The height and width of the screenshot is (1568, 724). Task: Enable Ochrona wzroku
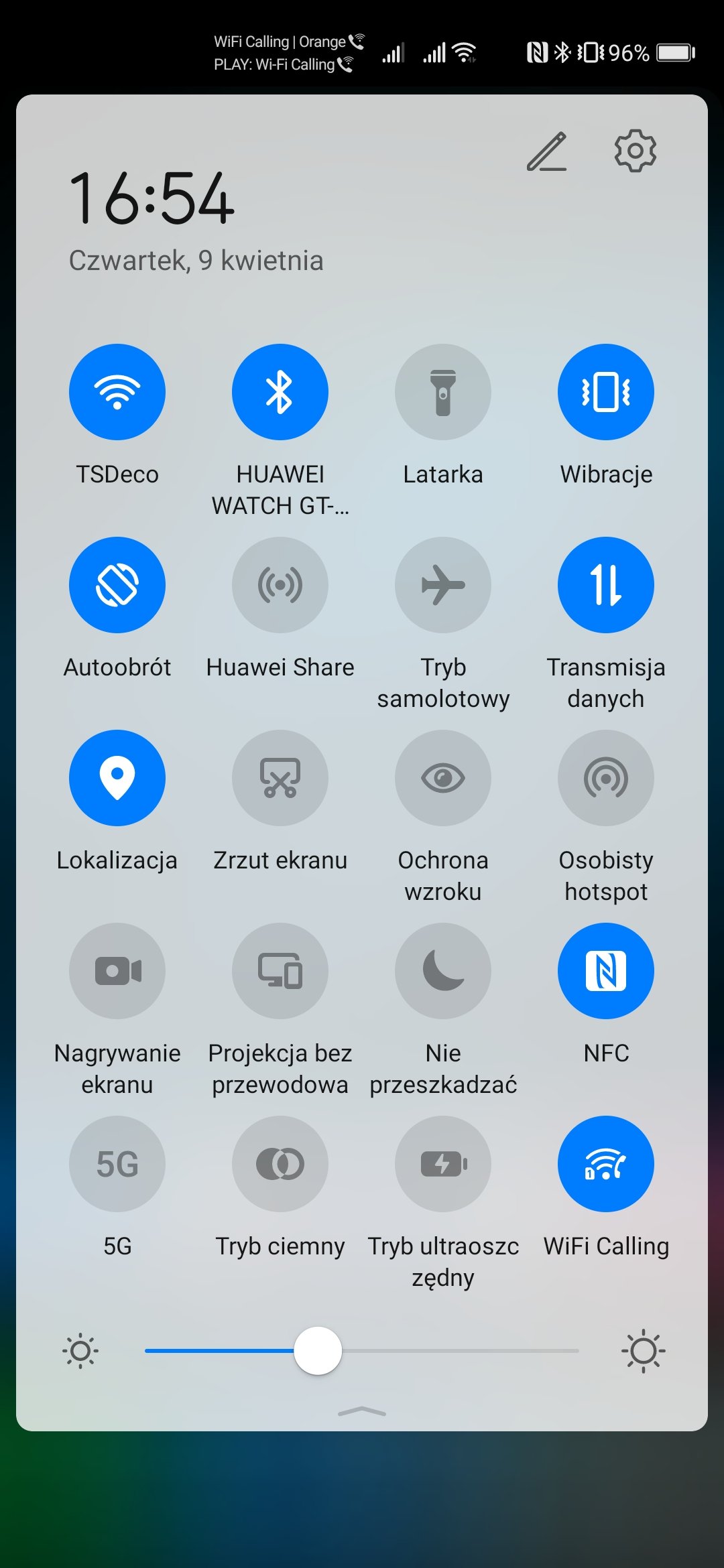443,778
